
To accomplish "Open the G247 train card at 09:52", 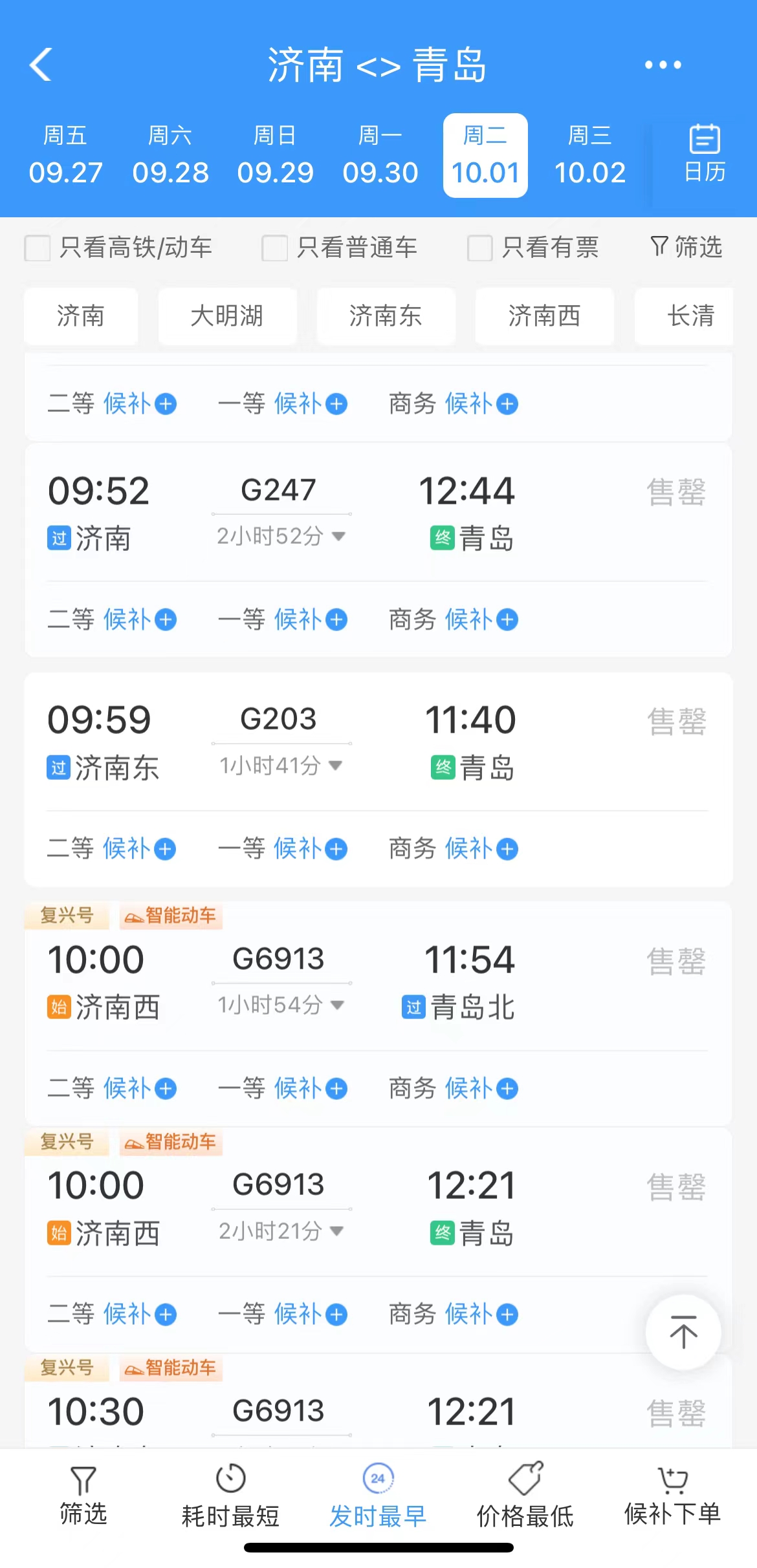I will (x=378, y=513).
